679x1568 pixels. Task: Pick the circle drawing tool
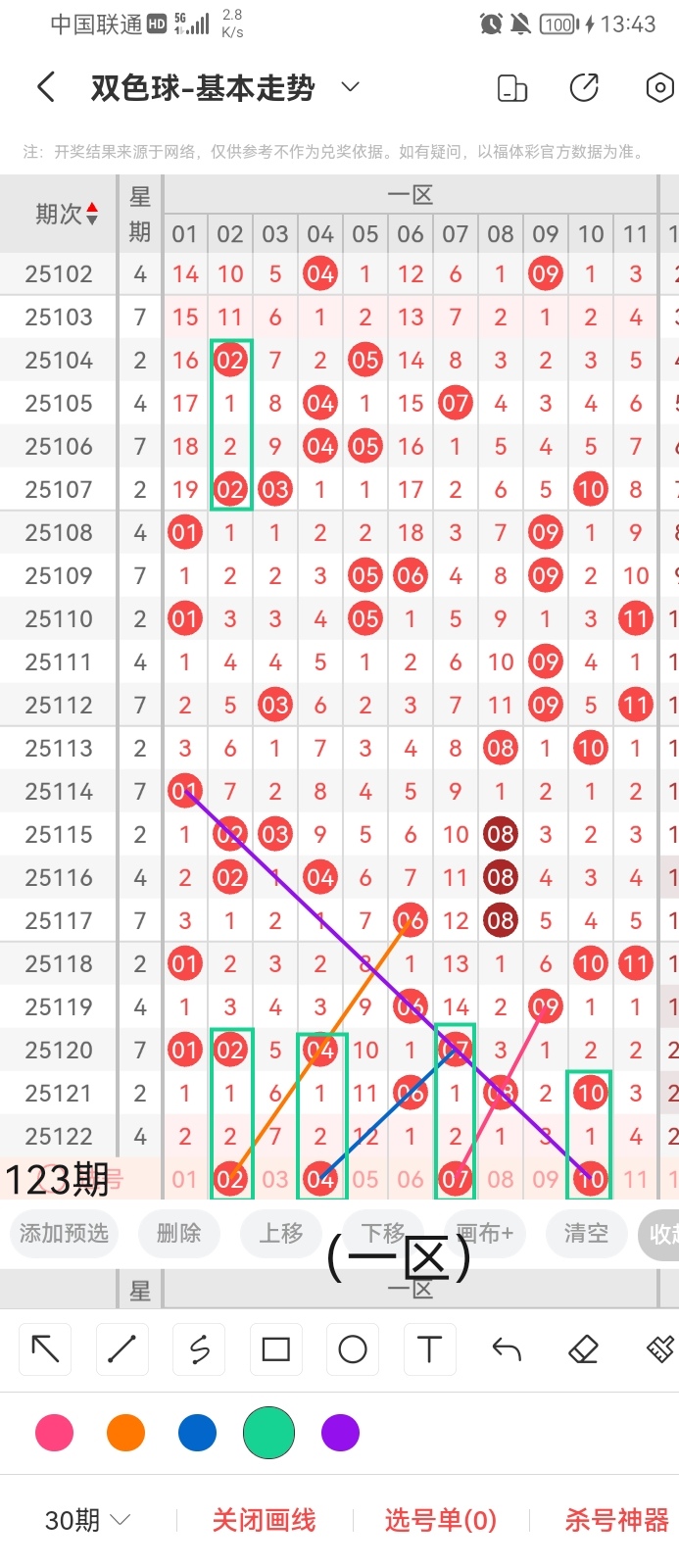click(x=353, y=1349)
